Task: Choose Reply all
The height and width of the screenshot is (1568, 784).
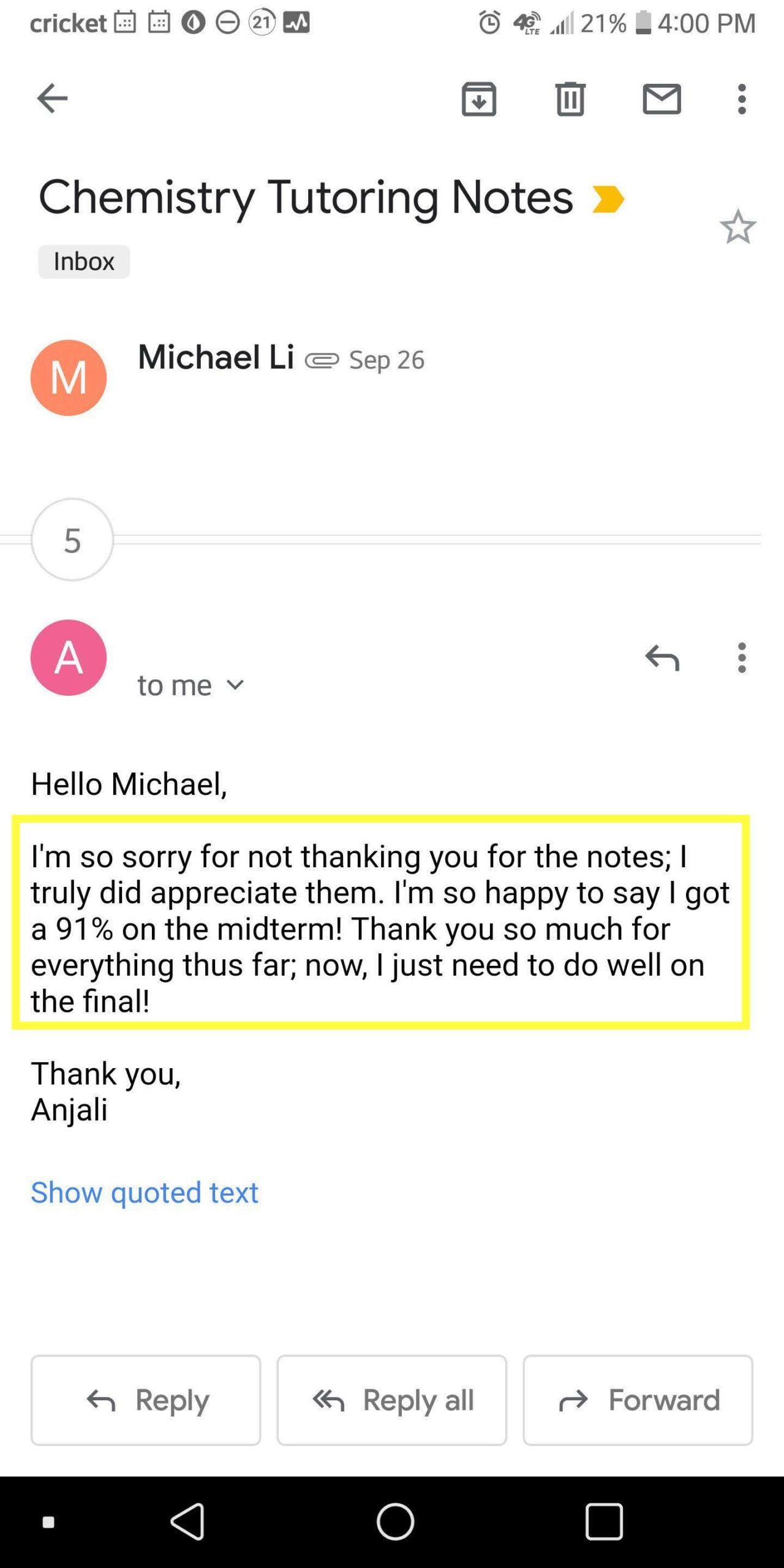Action: pos(392,1400)
